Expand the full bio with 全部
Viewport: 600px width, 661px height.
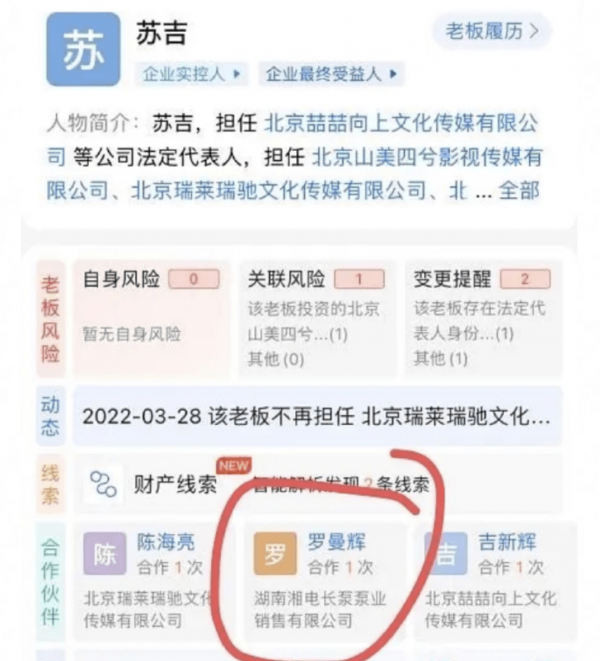tap(518, 191)
